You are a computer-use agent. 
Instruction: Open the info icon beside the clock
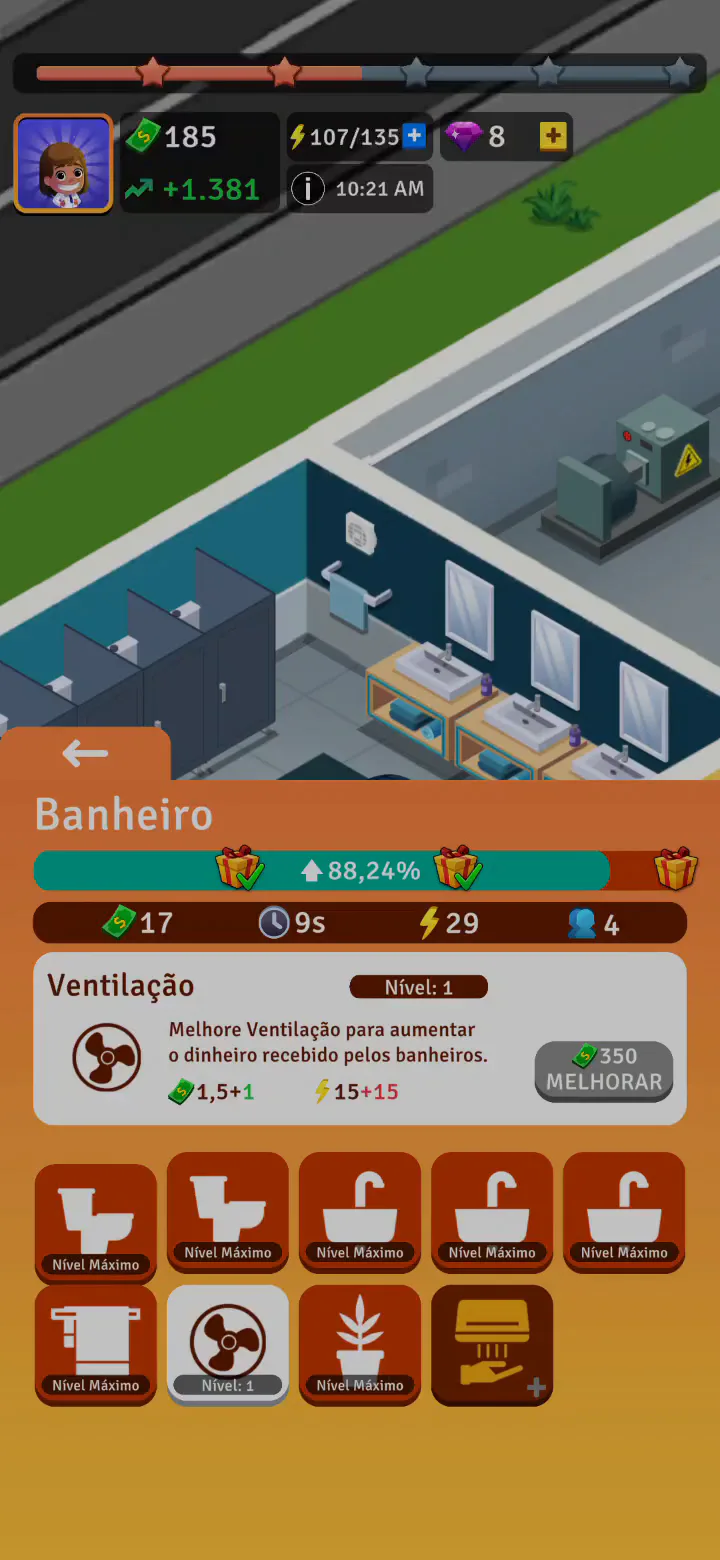308,188
